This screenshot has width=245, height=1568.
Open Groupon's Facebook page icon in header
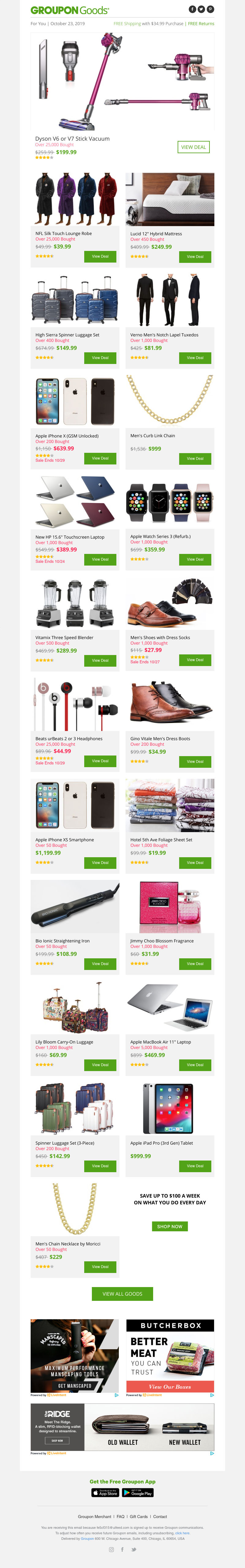click(x=192, y=9)
